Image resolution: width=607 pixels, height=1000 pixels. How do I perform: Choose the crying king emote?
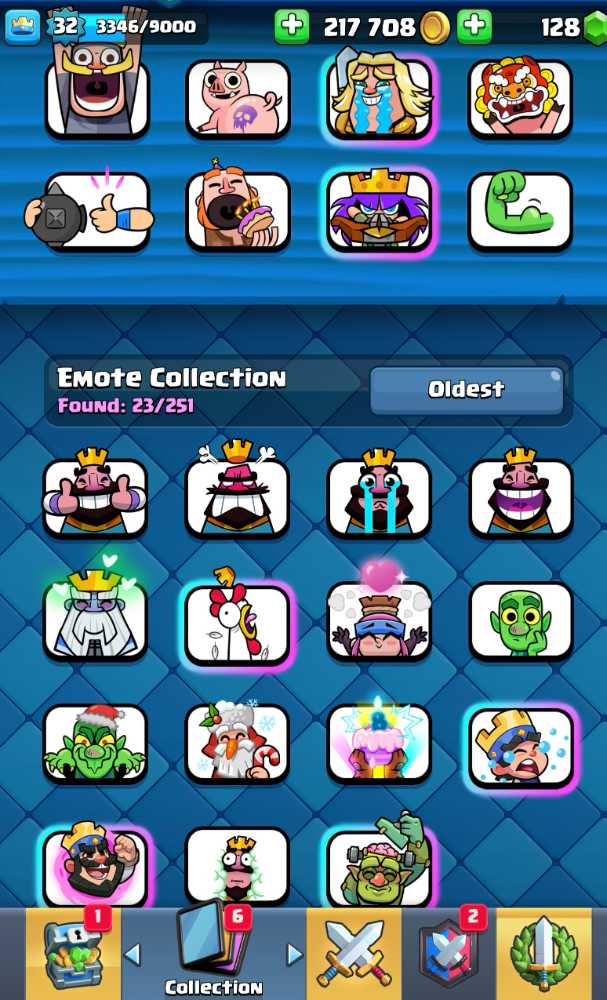[x=379, y=494]
